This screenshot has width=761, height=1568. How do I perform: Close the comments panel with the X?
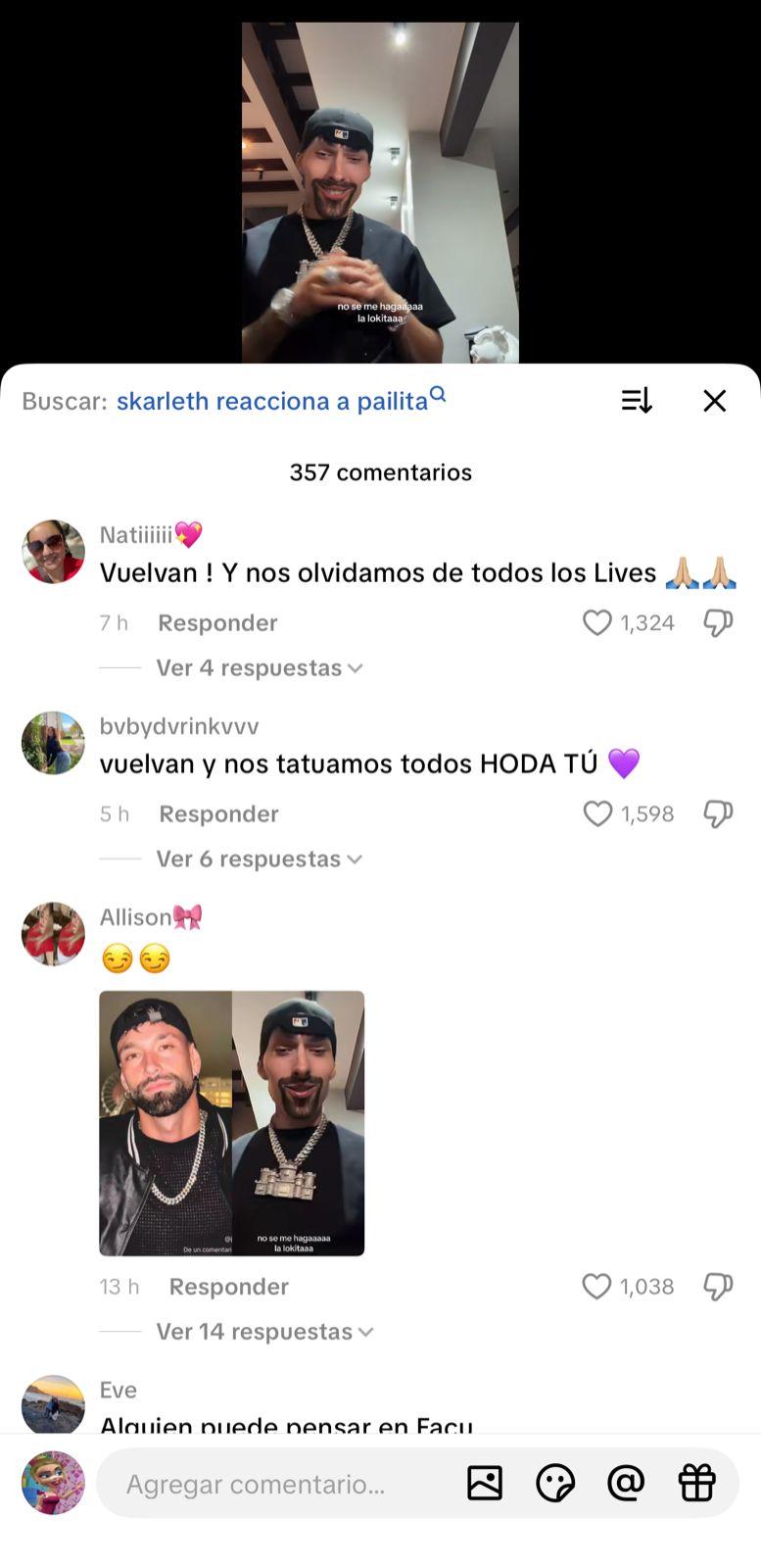[714, 401]
